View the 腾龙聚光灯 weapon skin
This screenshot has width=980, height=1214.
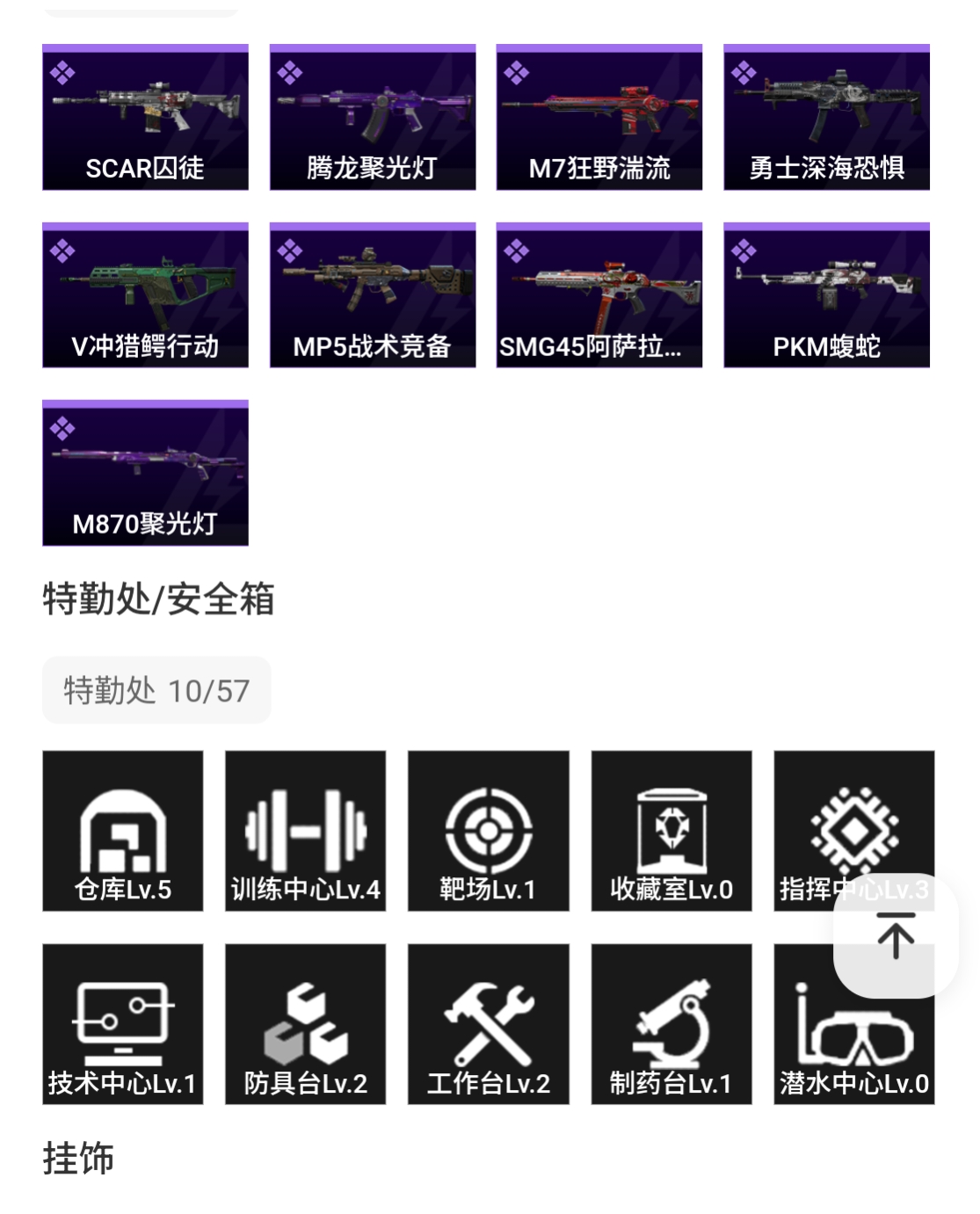pos(372,117)
